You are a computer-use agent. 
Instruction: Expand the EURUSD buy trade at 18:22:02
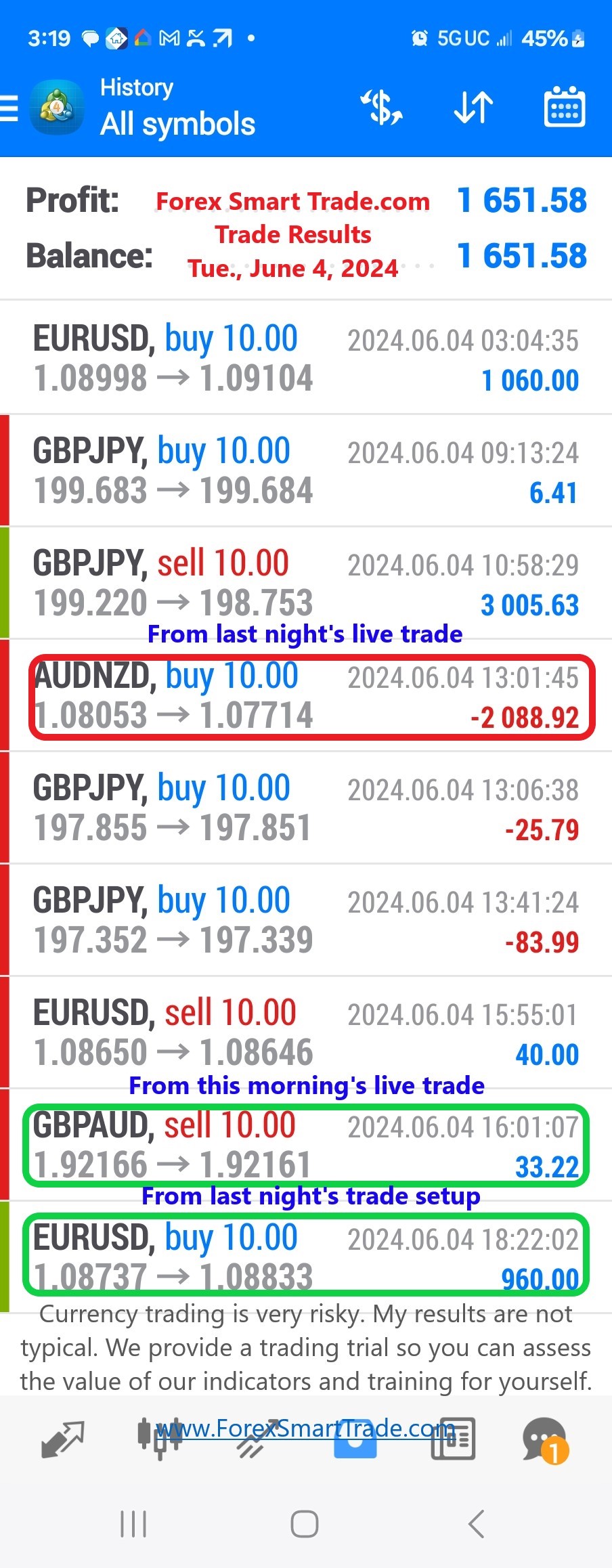[x=306, y=1256]
